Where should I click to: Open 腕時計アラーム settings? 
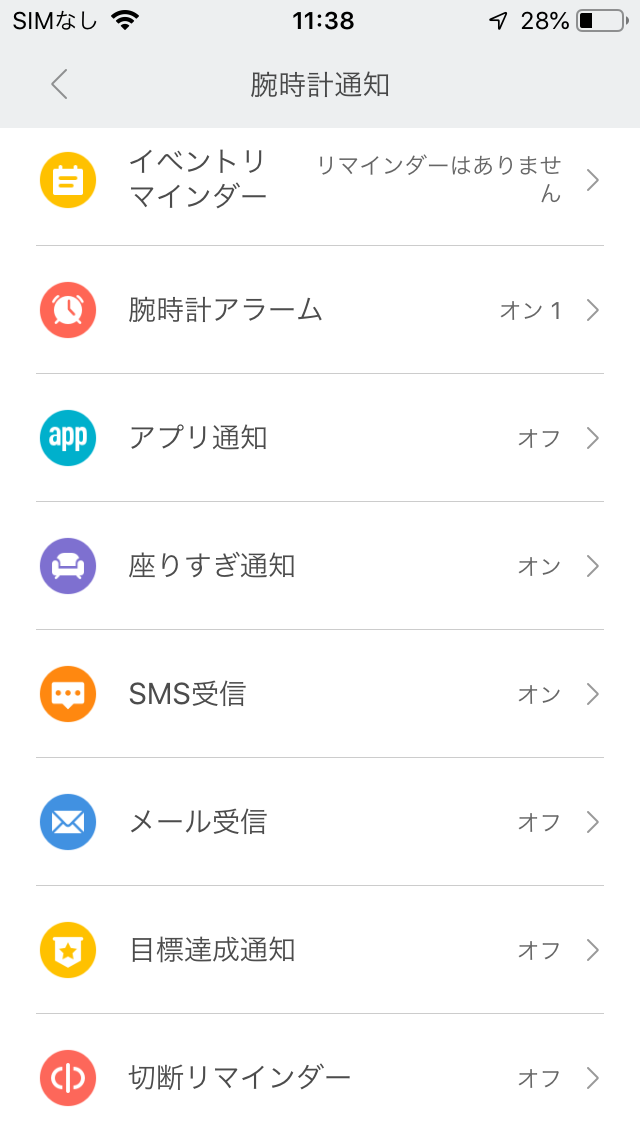pyautogui.click(x=320, y=310)
